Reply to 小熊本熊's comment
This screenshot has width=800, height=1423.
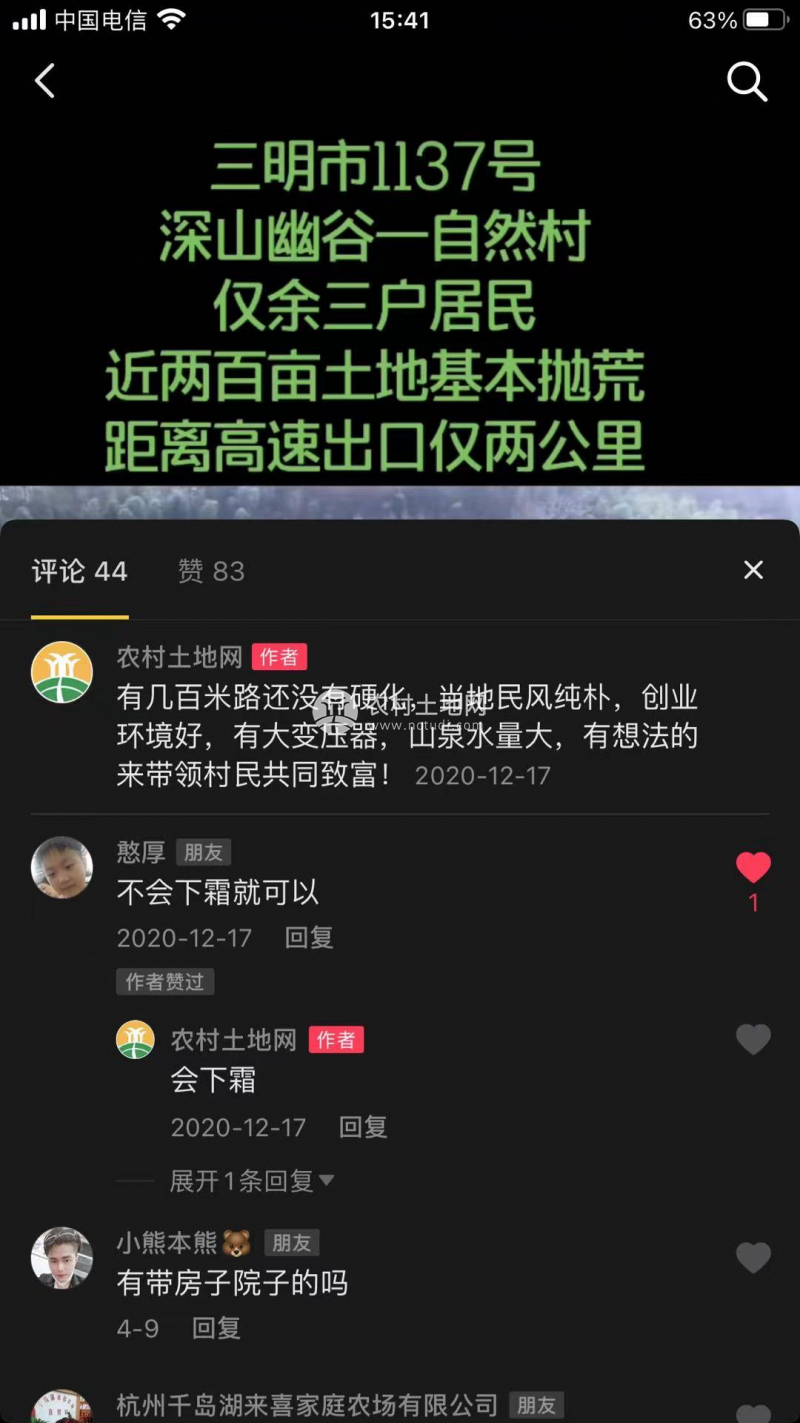(216, 1328)
